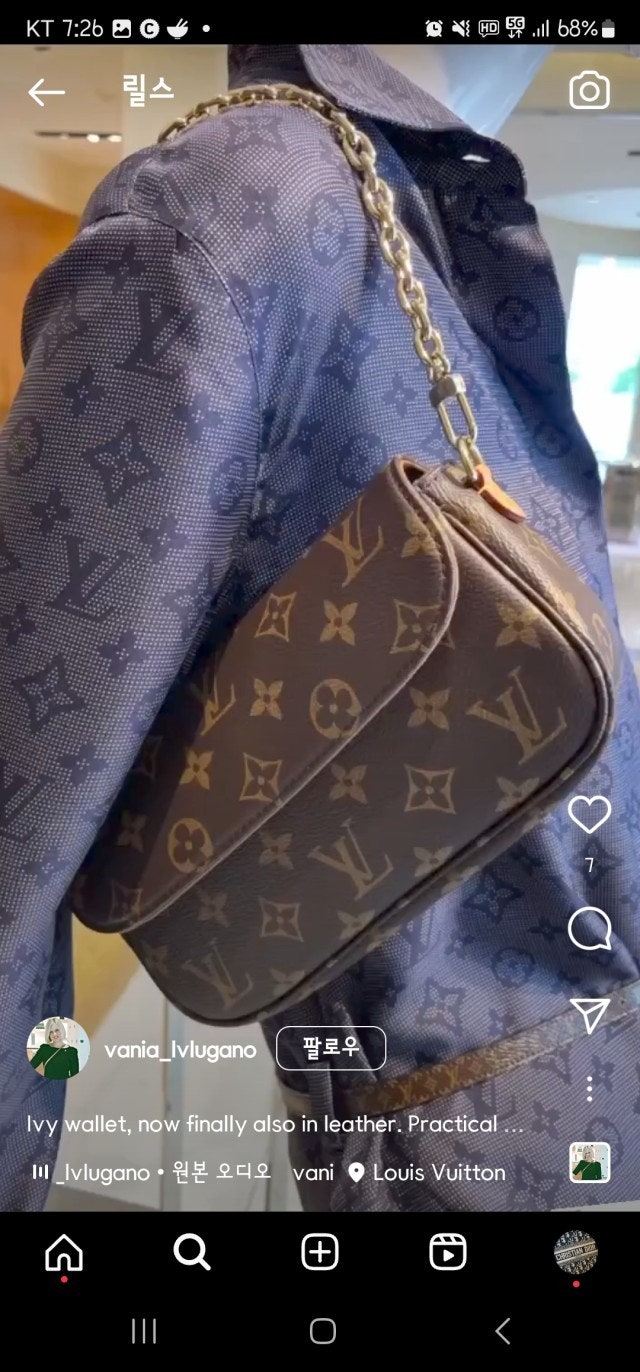Viewport: 640px width, 1372px height.
Task: Open the comments on this reel
Action: 589,929
